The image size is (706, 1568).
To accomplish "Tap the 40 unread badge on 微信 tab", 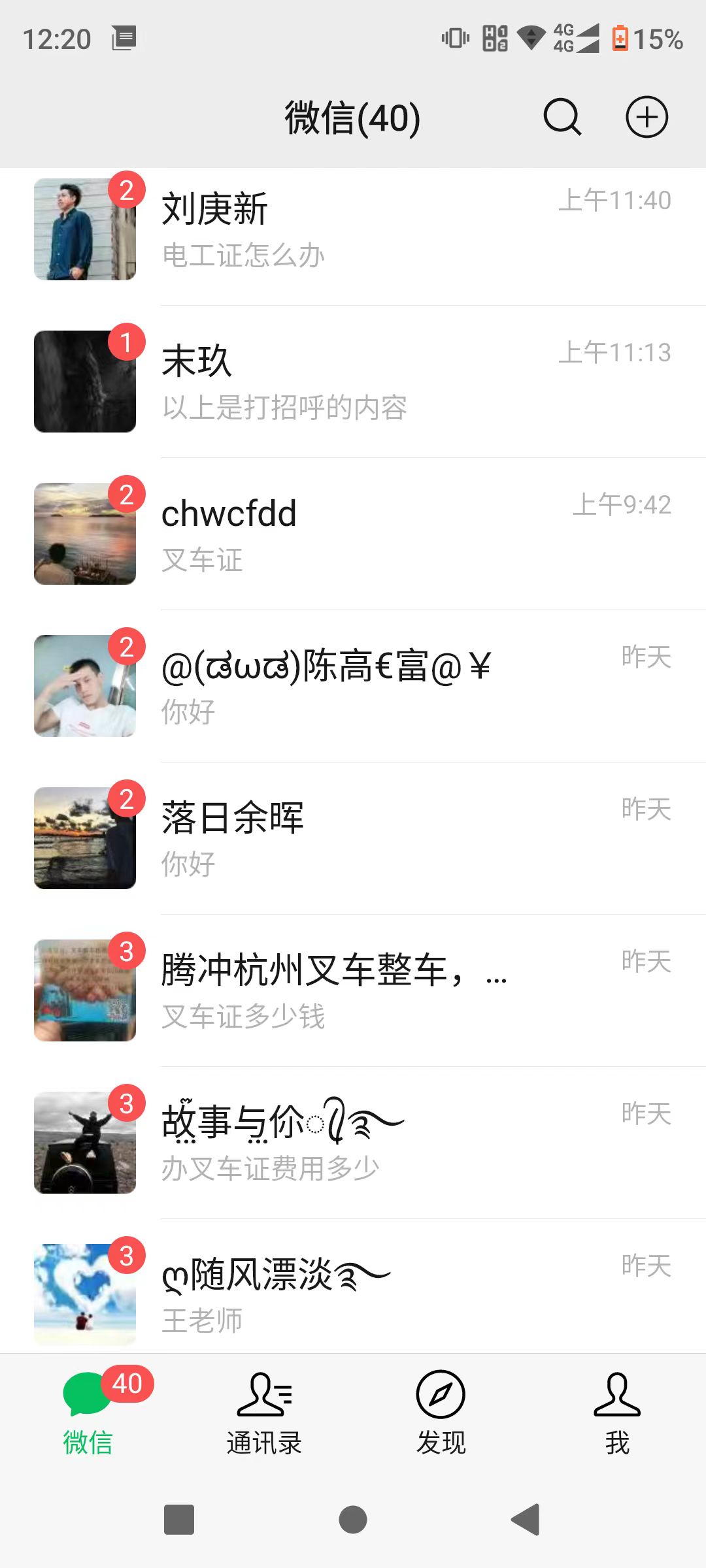I will click(x=126, y=1384).
